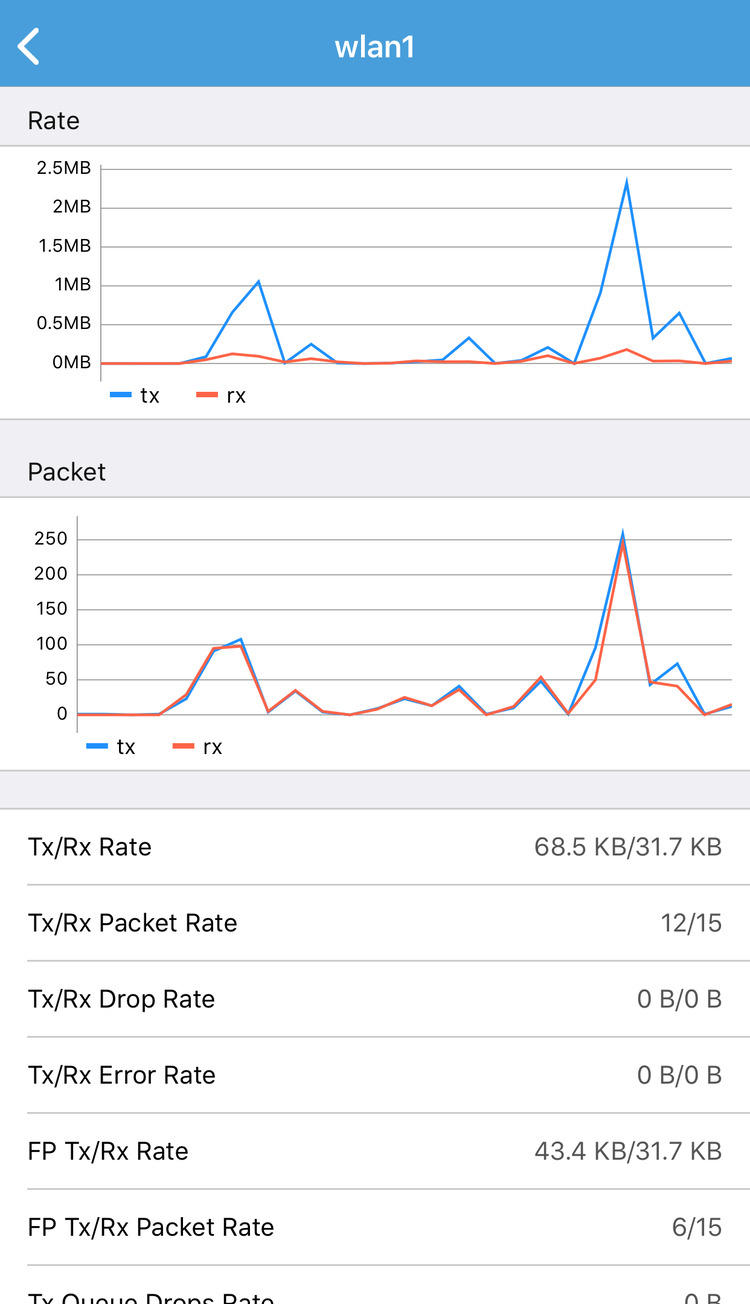The width and height of the screenshot is (750, 1304).
Task: Select the Rate section label
Action: point(52,120)
